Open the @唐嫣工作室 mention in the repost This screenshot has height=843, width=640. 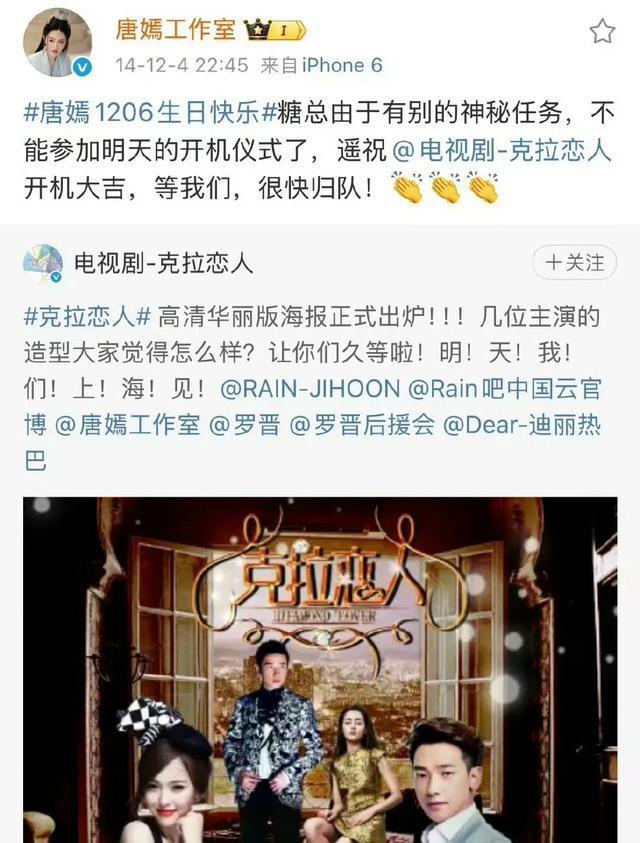point(127,425)
